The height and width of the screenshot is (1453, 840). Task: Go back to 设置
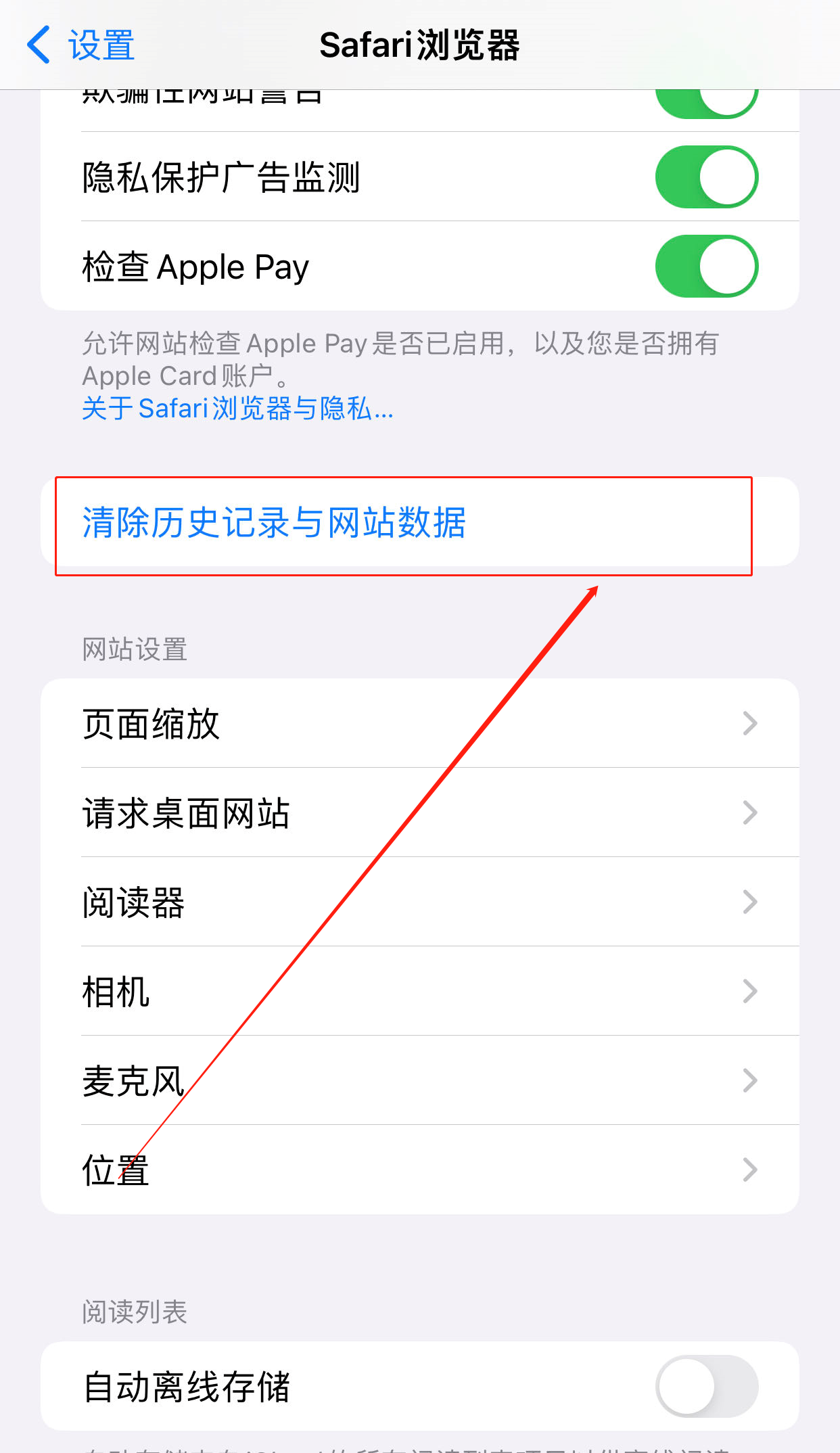tap(80, 45)
